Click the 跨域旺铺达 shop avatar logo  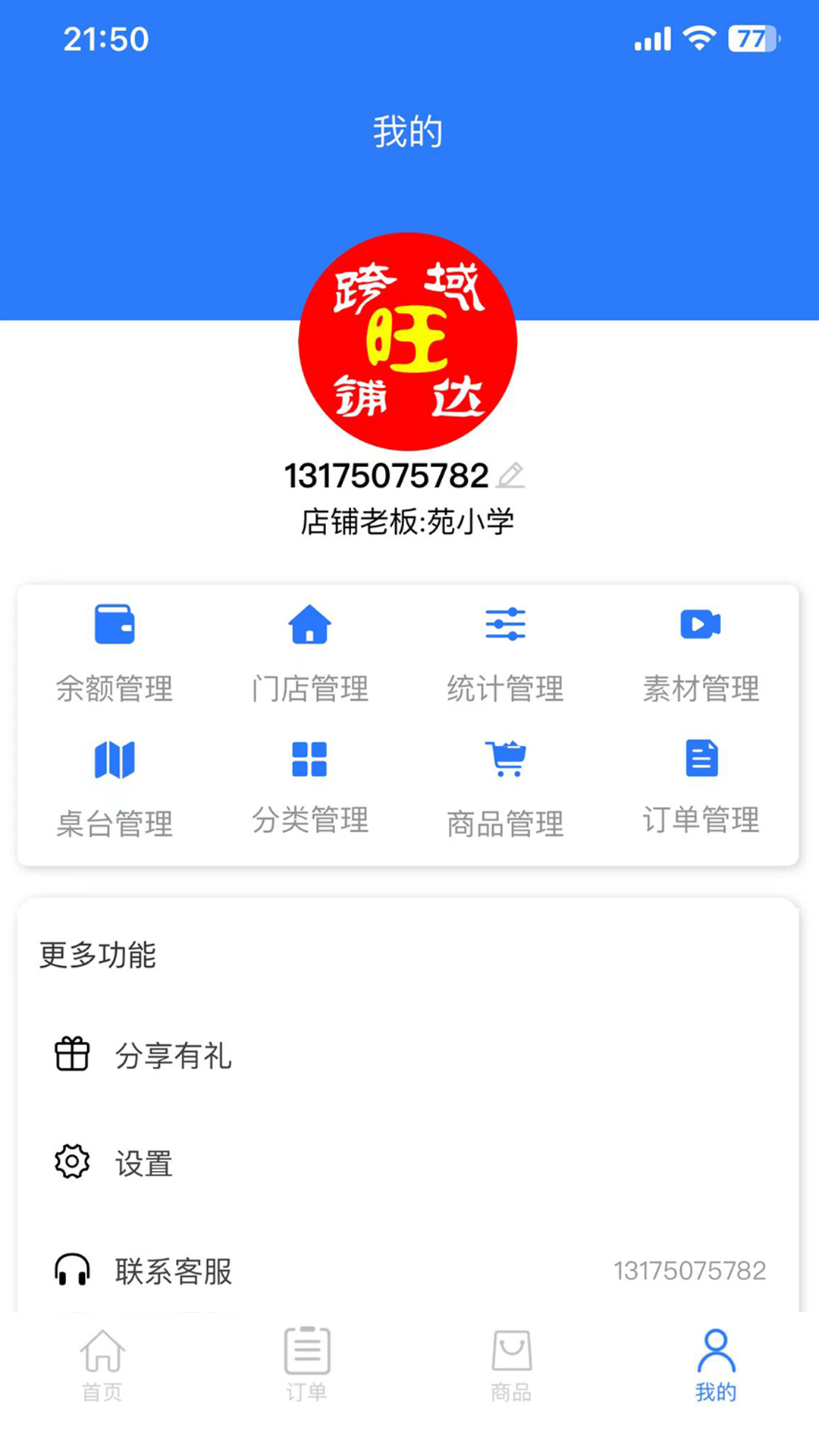(x=409, y=340)
